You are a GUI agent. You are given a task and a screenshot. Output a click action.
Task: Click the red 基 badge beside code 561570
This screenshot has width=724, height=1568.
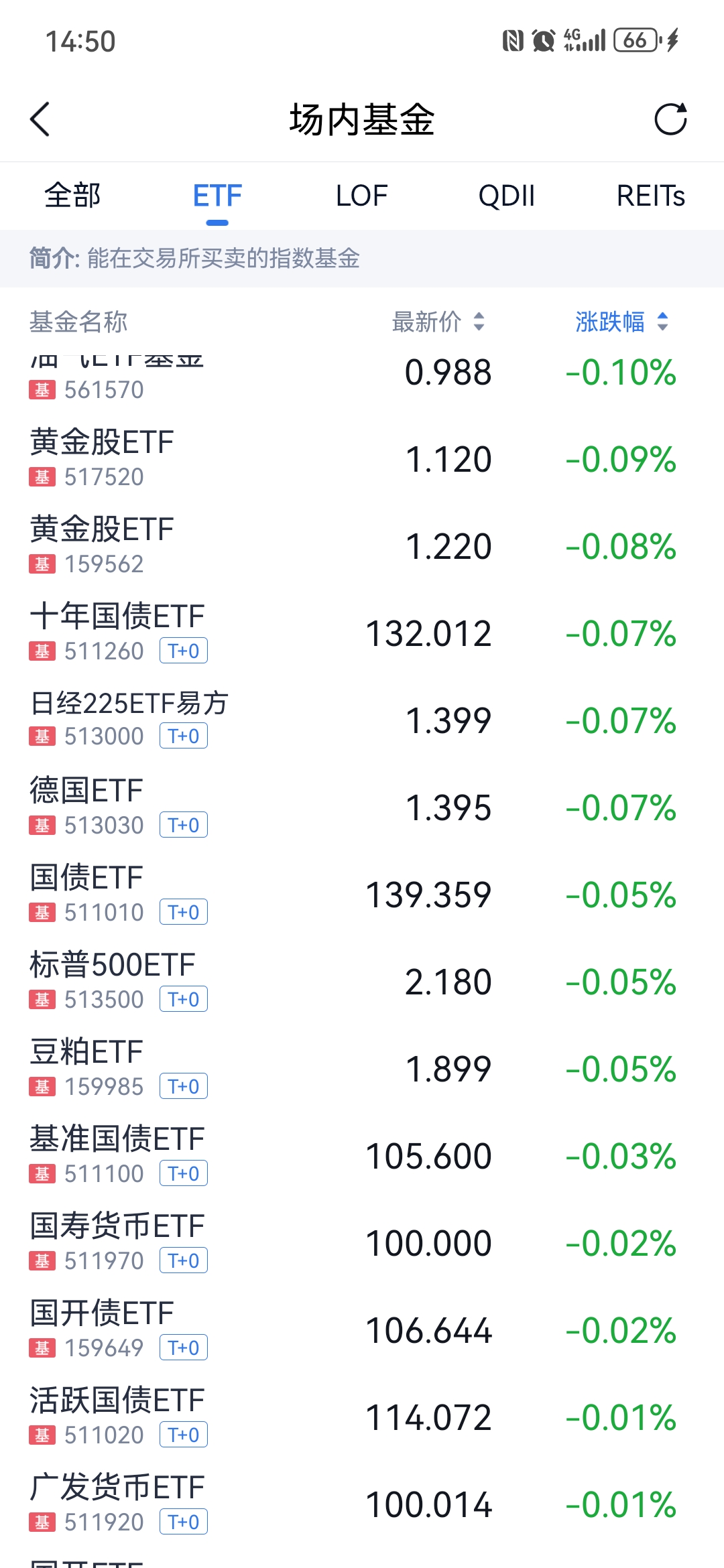click(x=42, y=389)
